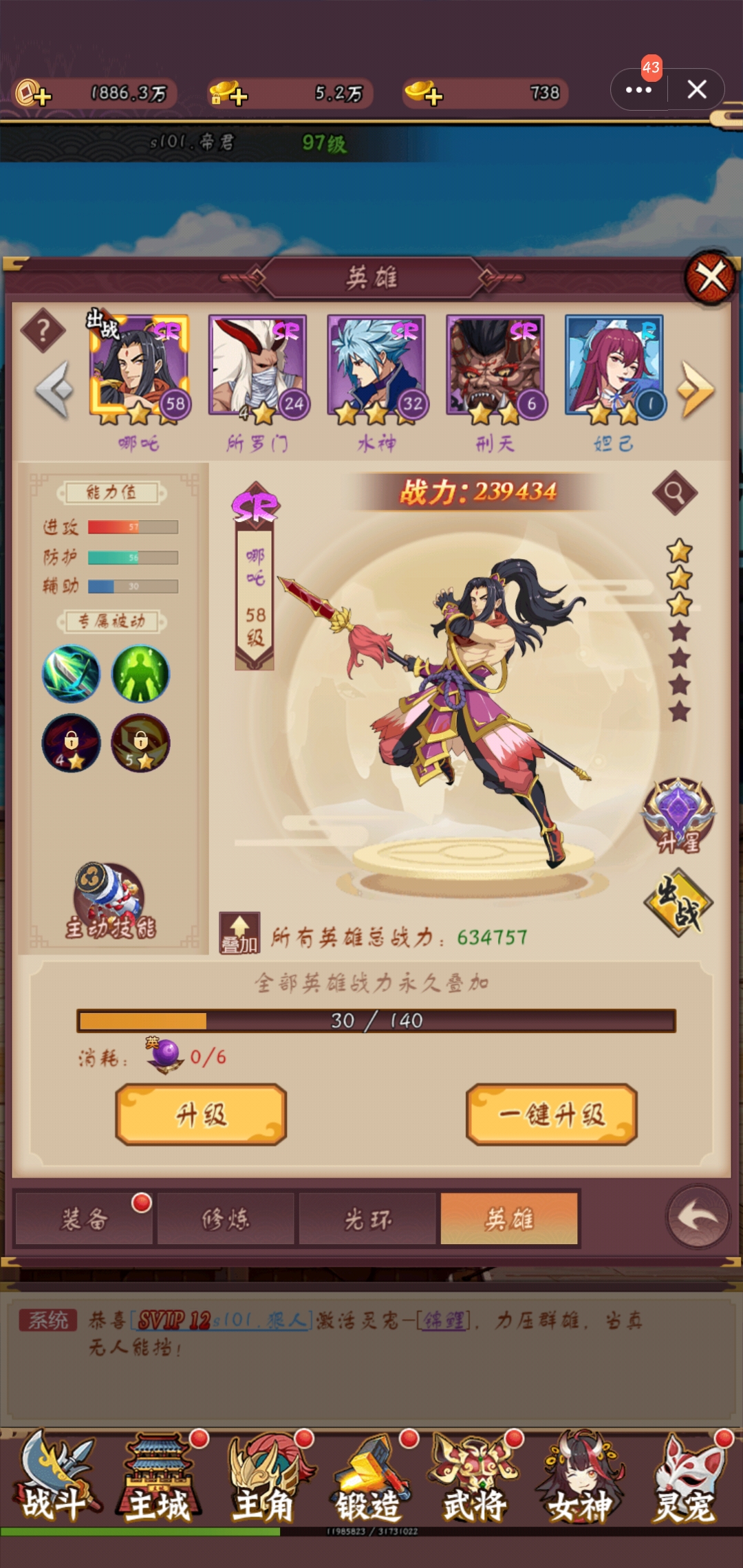The width and height of the screenshot is (743, 1568).
Task: Open 灵宠 in bottom navigation
Action: (x=687, y=1477)
